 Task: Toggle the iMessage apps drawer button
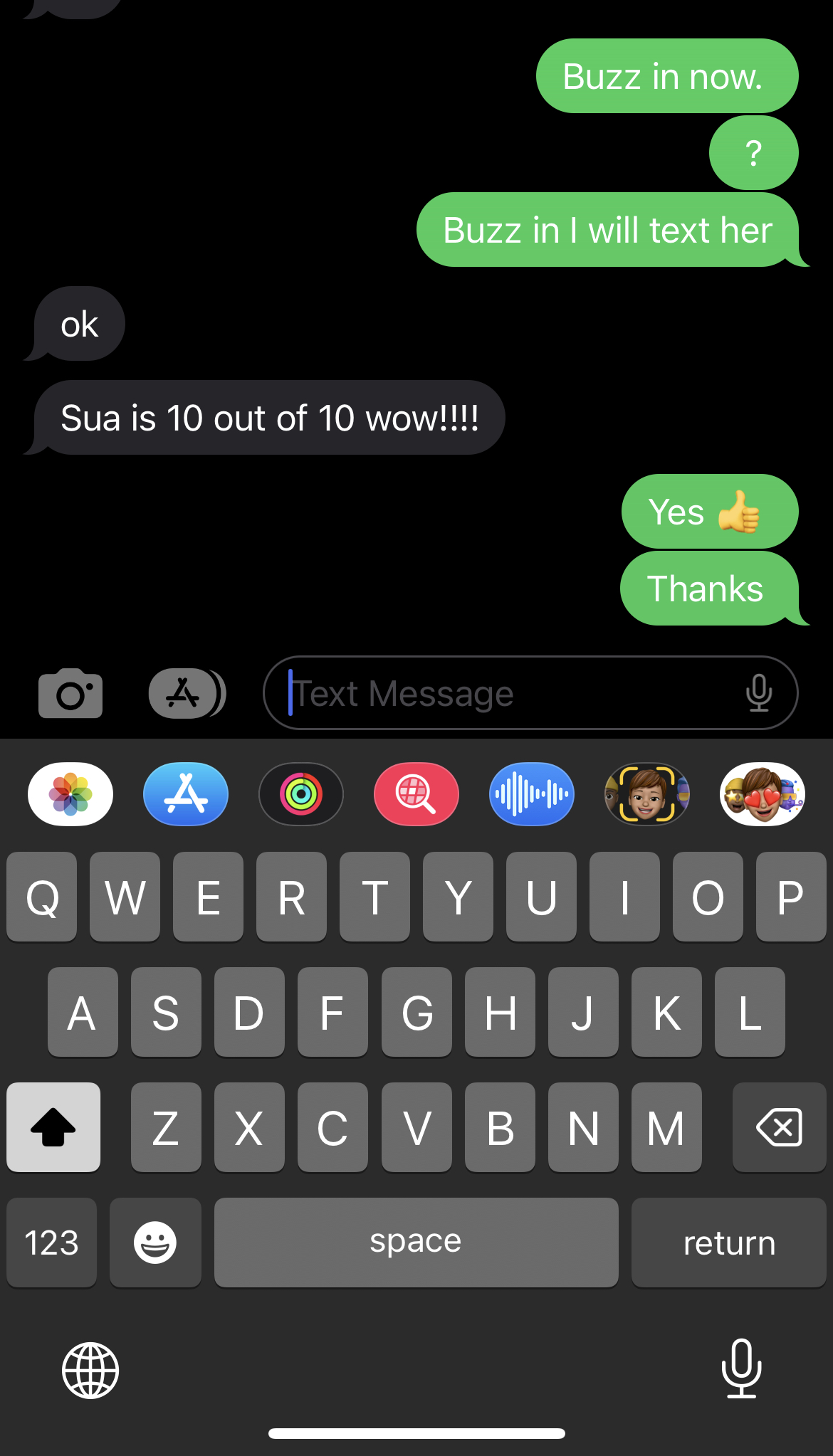pos(187,693)
